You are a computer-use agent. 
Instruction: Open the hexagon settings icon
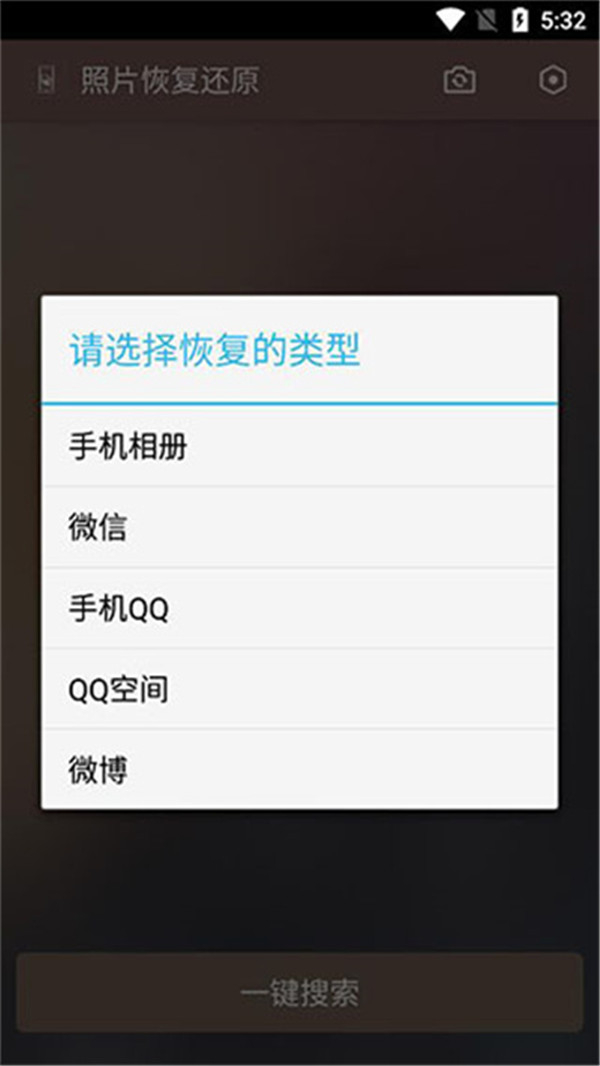coord(552,81)
